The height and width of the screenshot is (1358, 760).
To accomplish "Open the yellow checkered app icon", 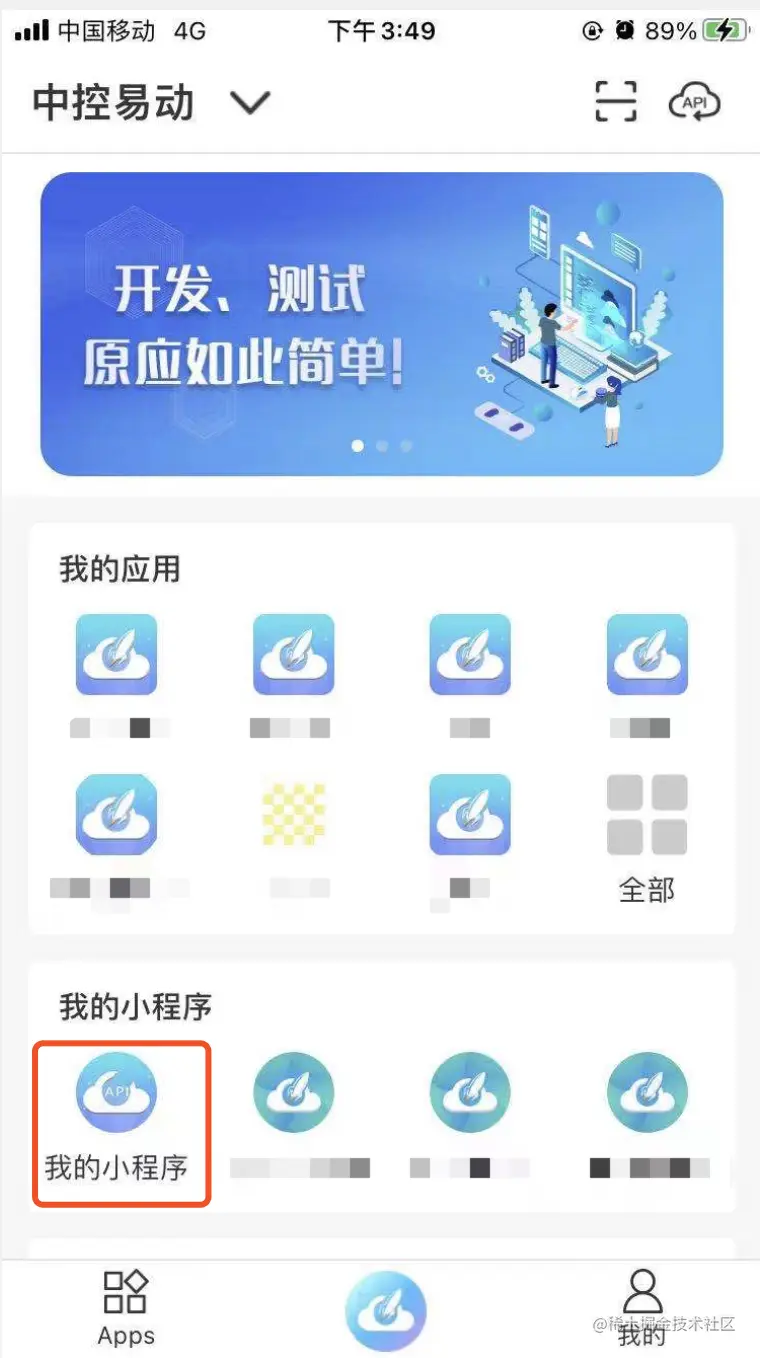I will coord(293,815).
